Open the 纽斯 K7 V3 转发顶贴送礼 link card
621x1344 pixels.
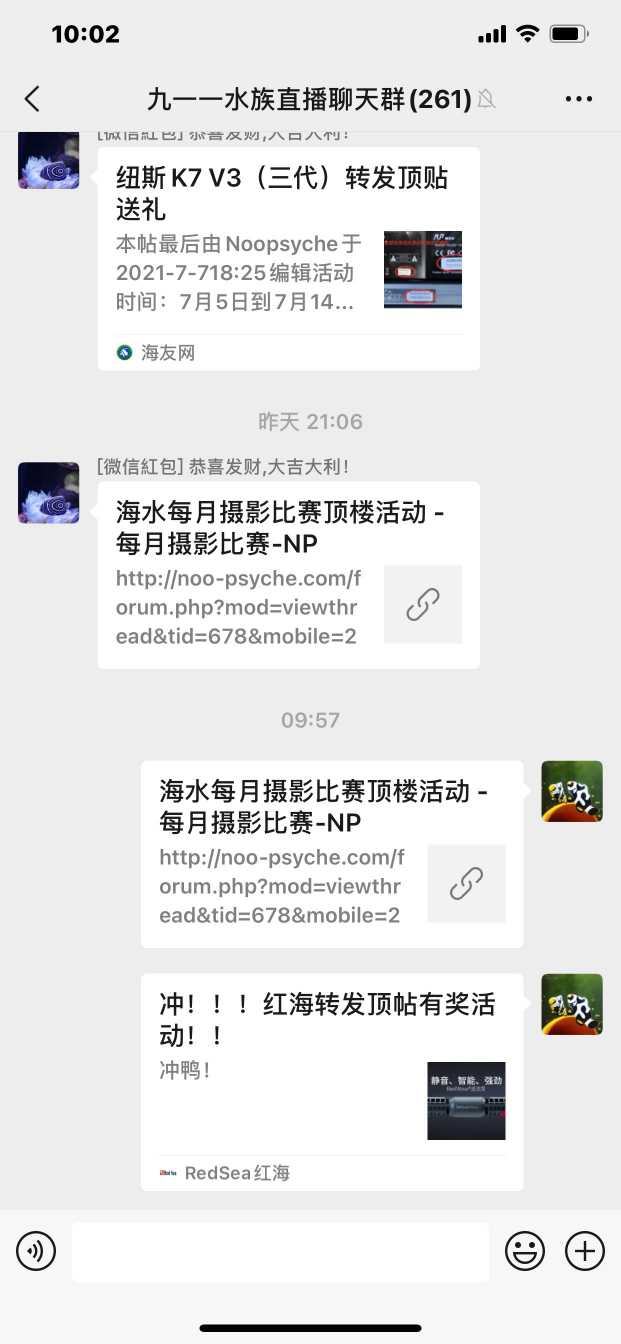(288, 258)
